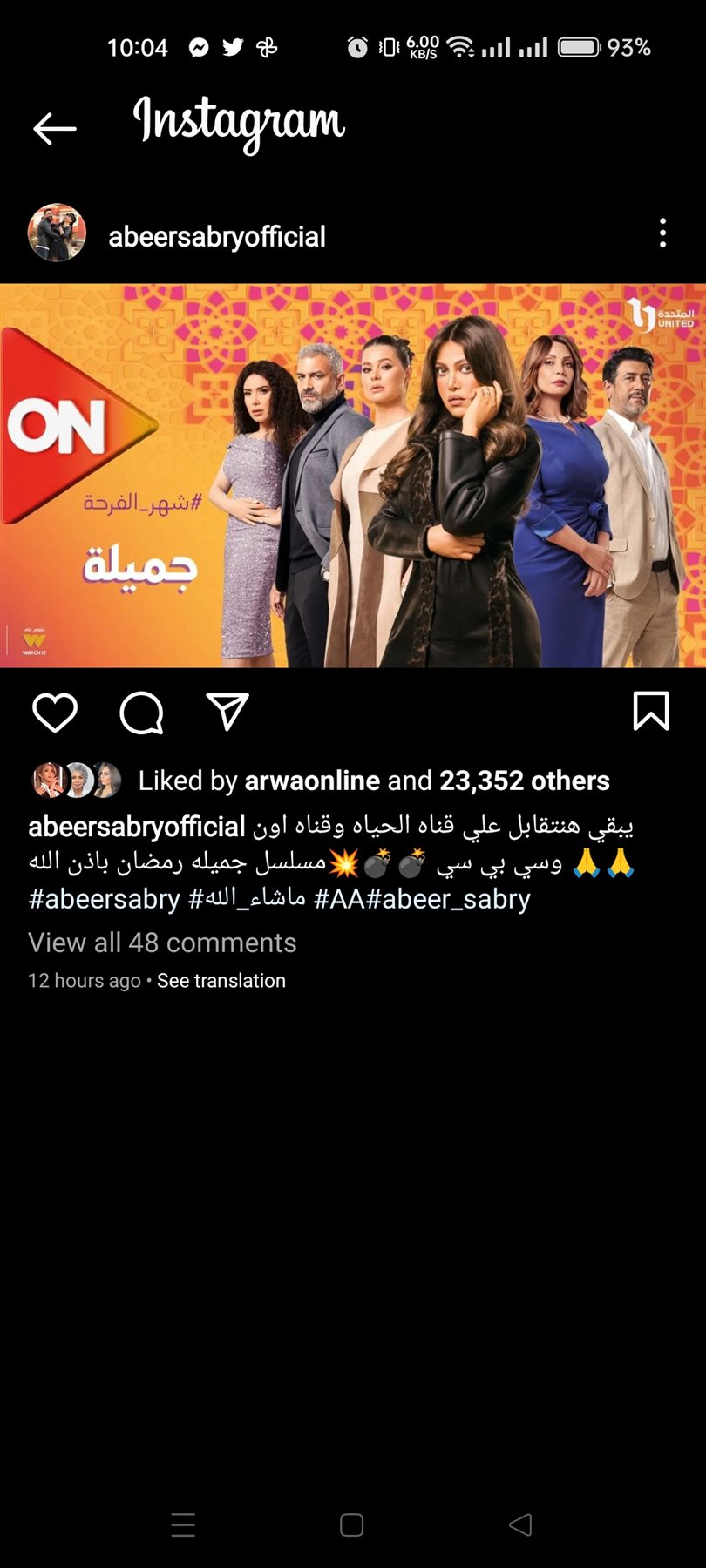
Task: Open the post's three-dot options menu
Action: pyautogui.click(x=662, y=233)
